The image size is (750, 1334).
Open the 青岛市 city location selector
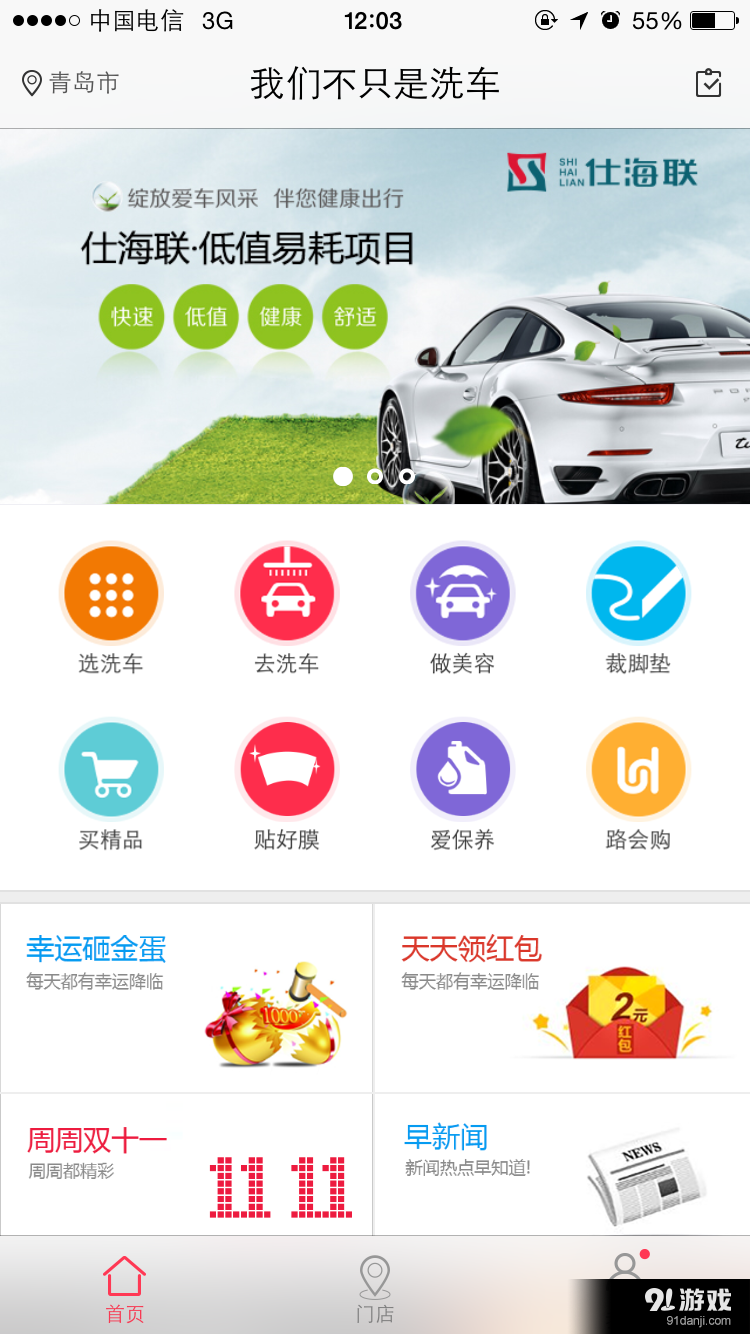[70, 83]
